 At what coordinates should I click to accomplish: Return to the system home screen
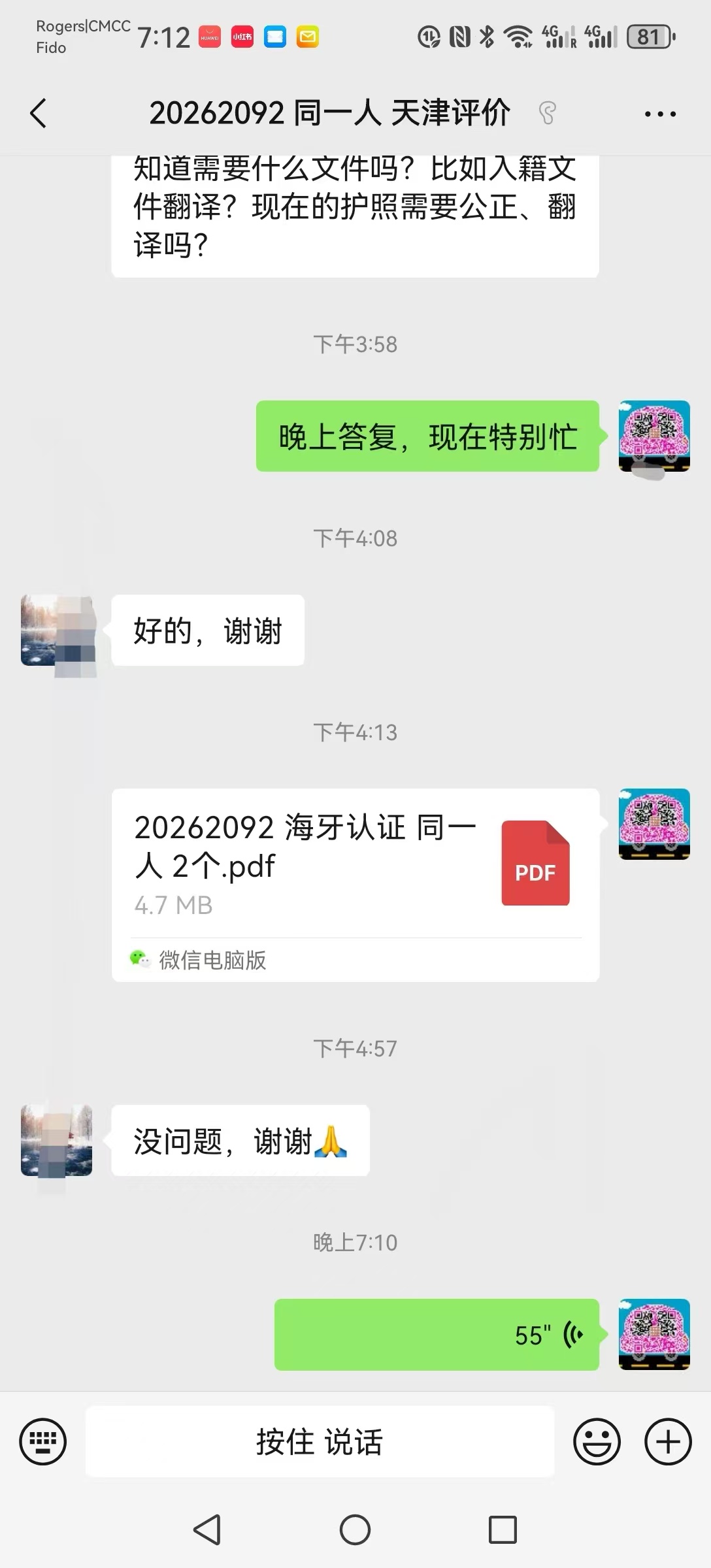(355, 1529)
